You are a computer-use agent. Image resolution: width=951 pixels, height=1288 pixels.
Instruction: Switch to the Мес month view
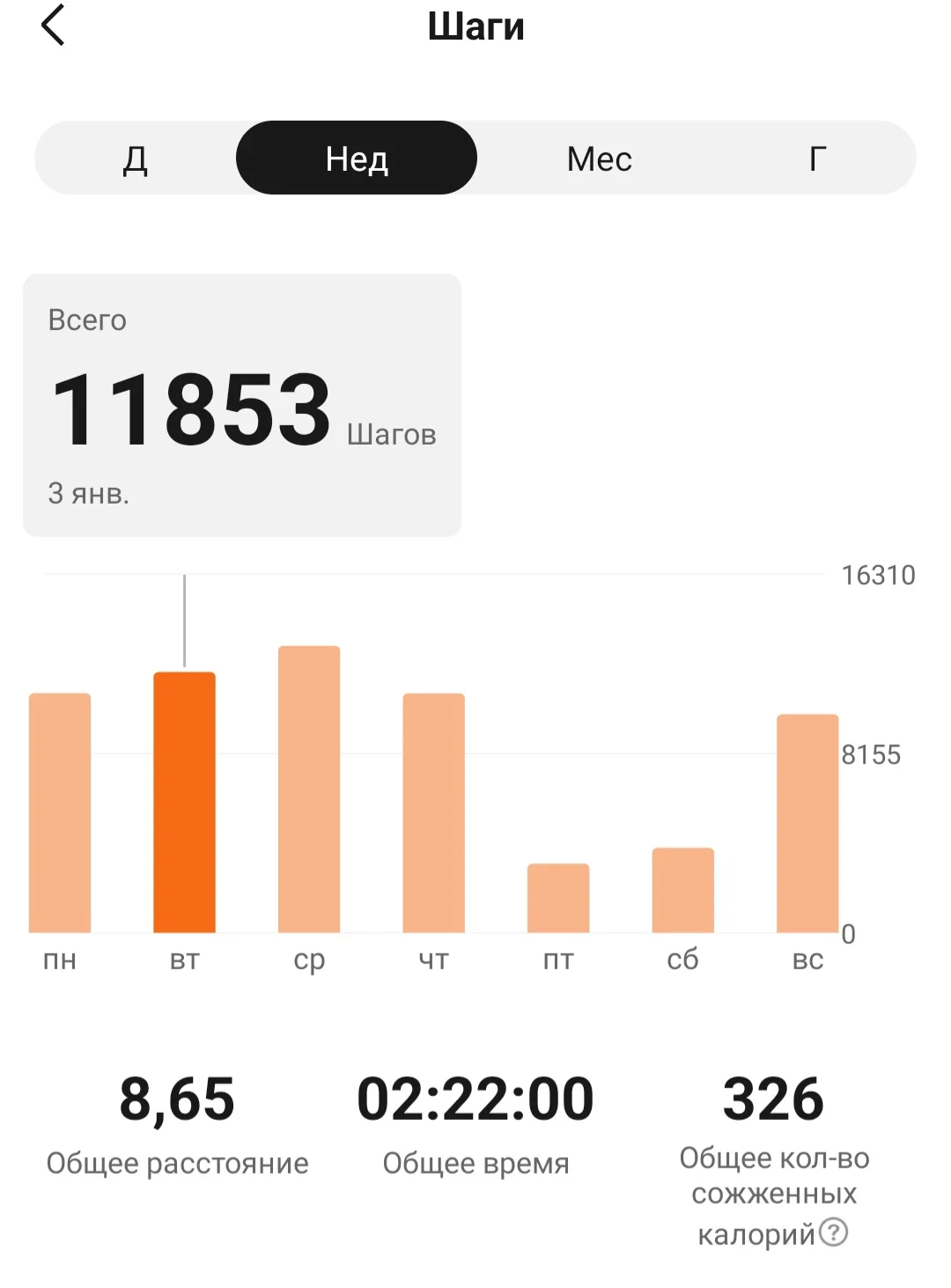coord(599,158)
